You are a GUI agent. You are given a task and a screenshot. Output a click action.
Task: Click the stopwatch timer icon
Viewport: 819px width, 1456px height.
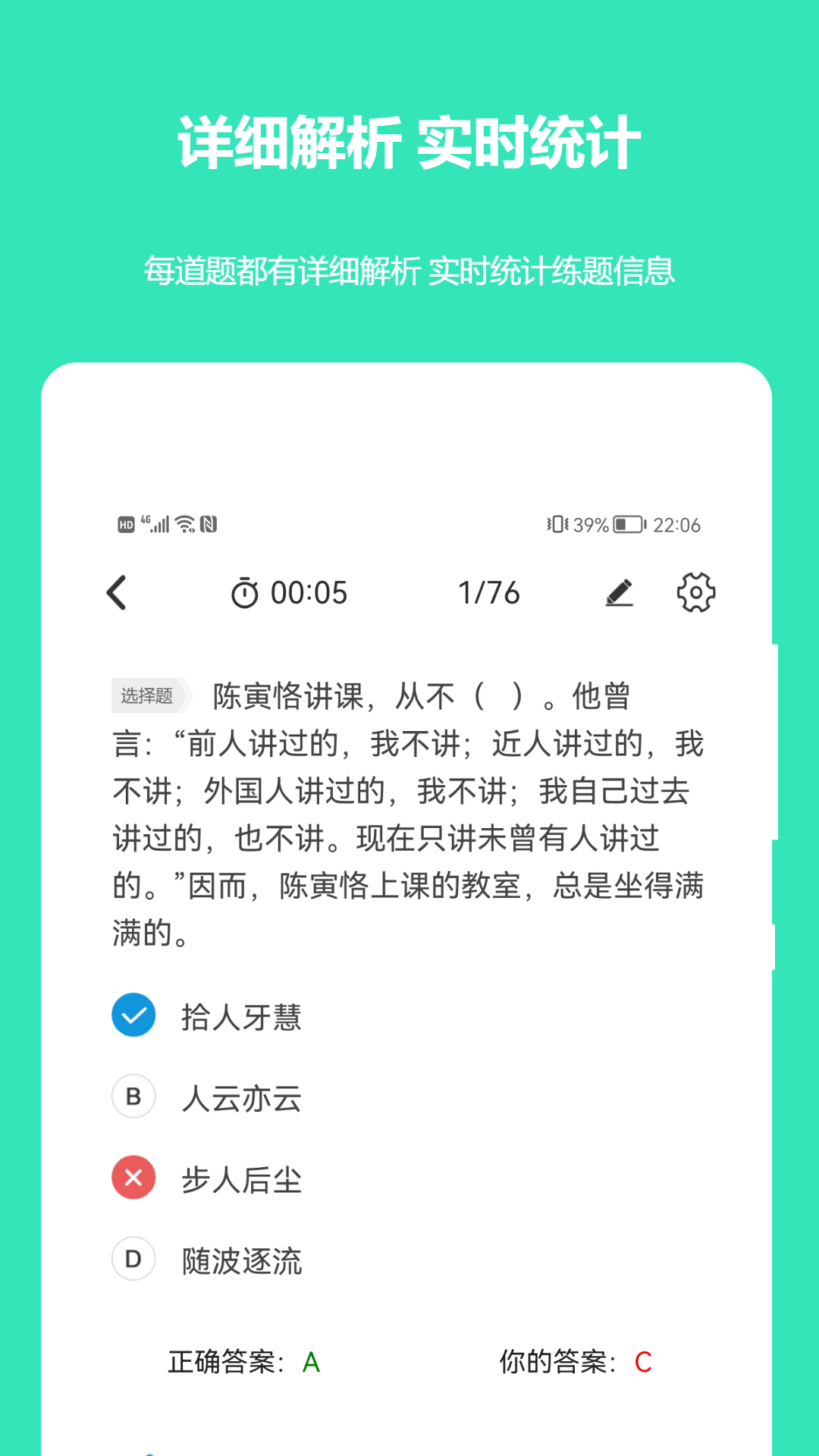(x=246, y=593)
